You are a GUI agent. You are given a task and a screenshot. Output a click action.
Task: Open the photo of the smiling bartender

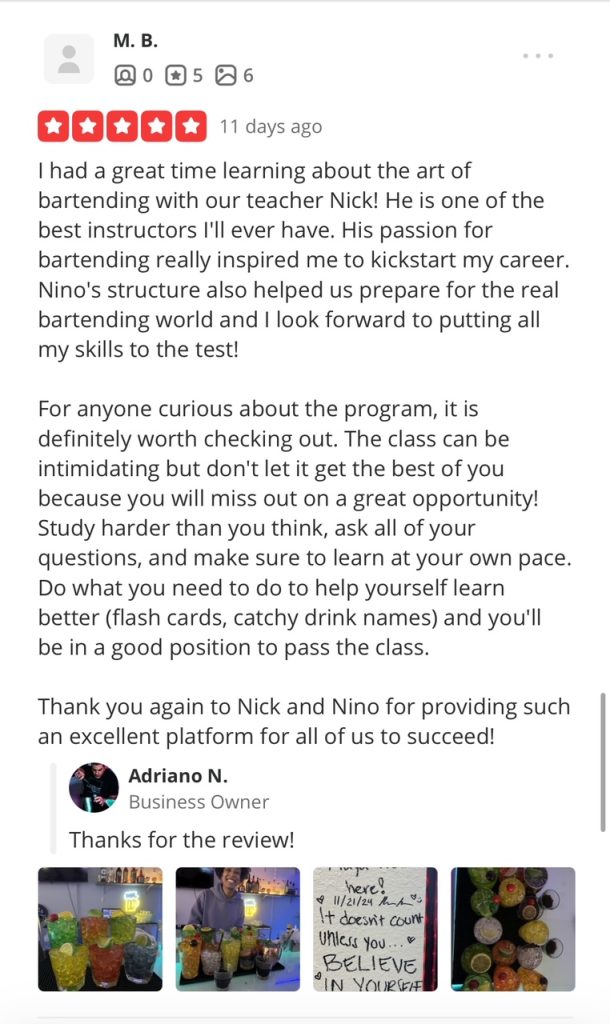click(238, 929)
